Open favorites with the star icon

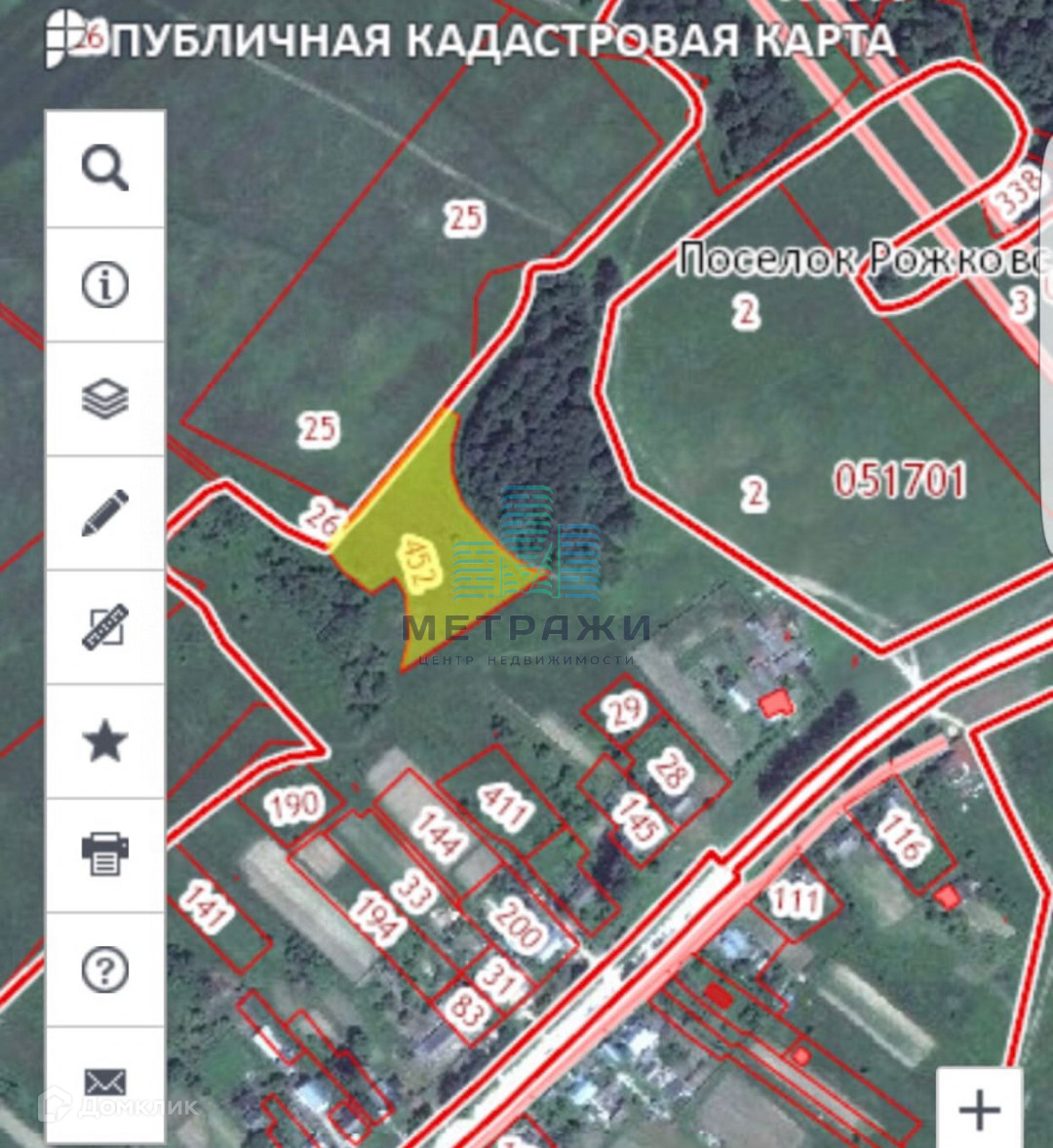point(105,742)
